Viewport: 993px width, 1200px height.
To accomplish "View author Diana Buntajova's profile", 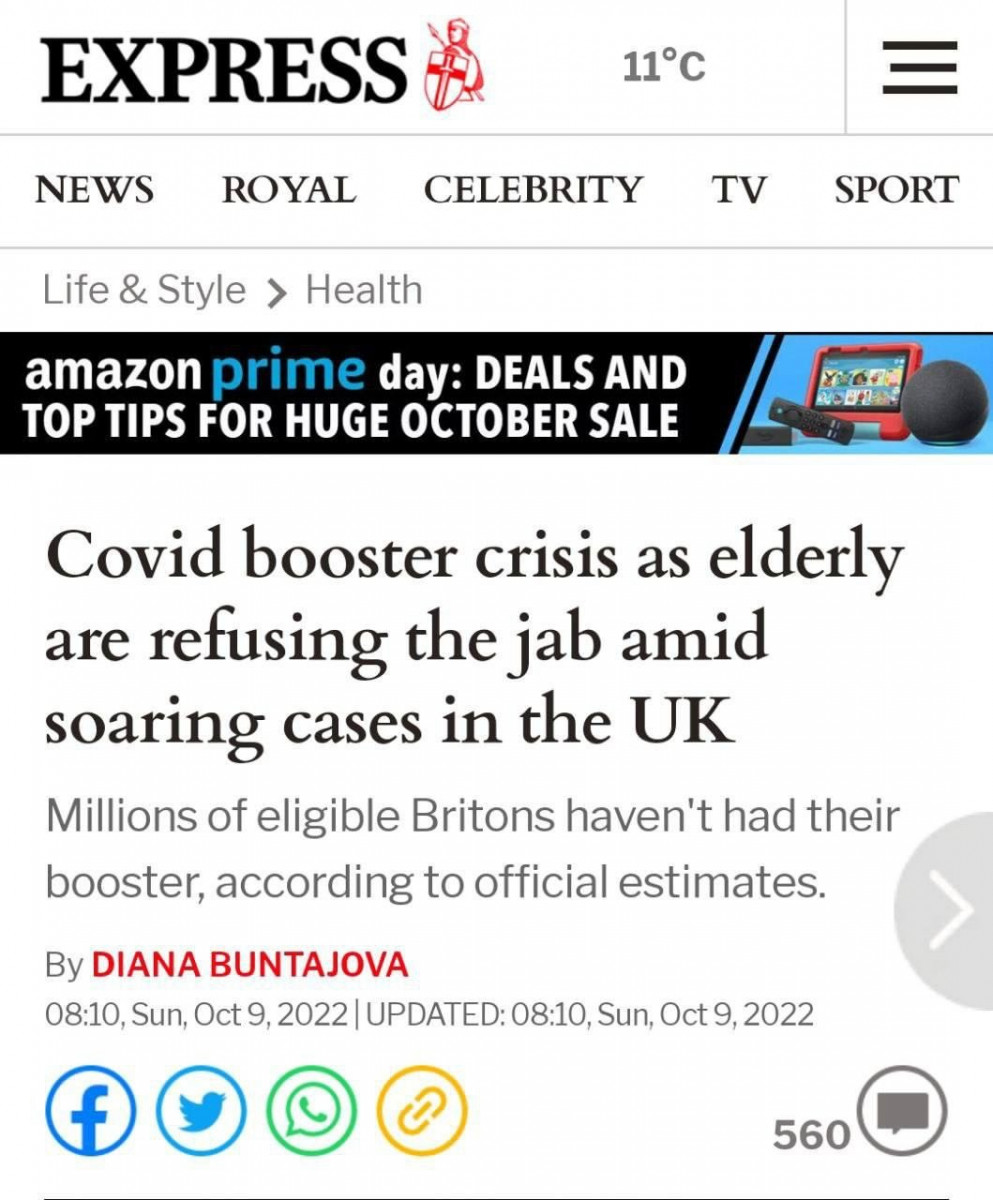I will [x=250, y=965].
